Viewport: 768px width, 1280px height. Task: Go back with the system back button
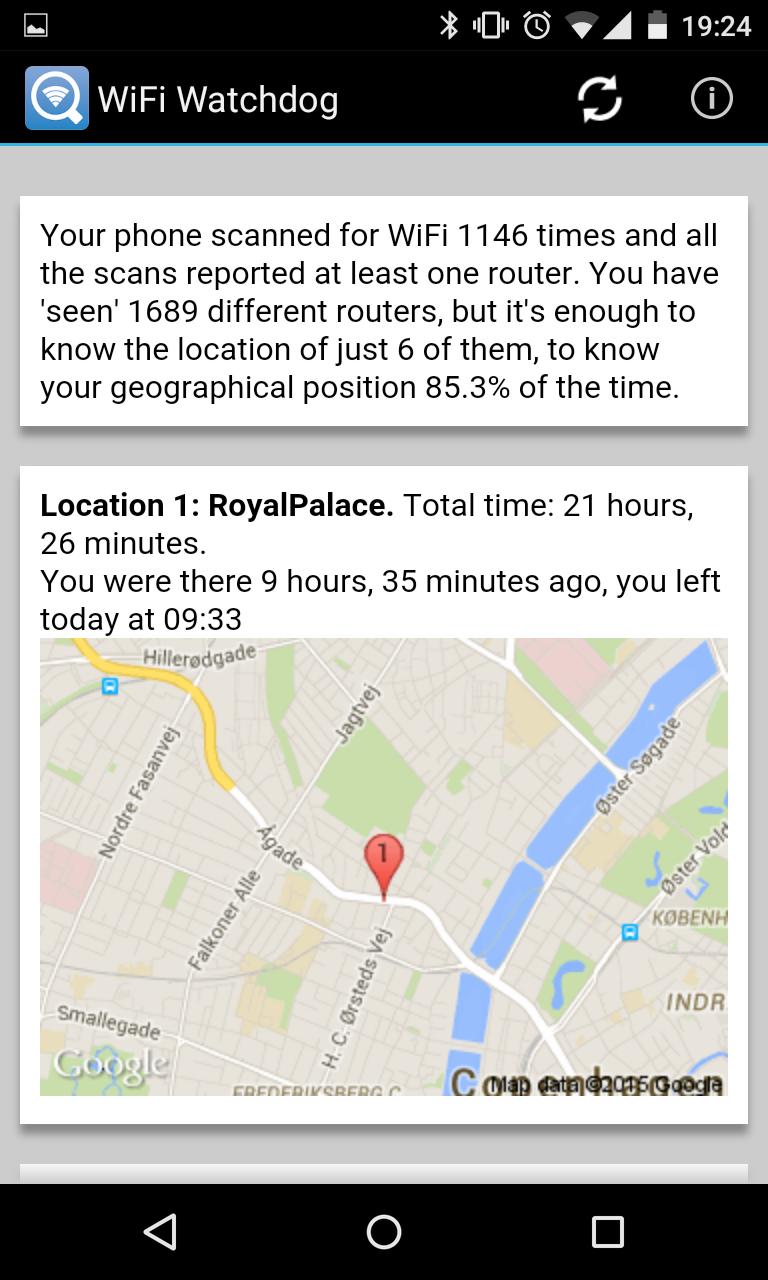[160, 1232]
